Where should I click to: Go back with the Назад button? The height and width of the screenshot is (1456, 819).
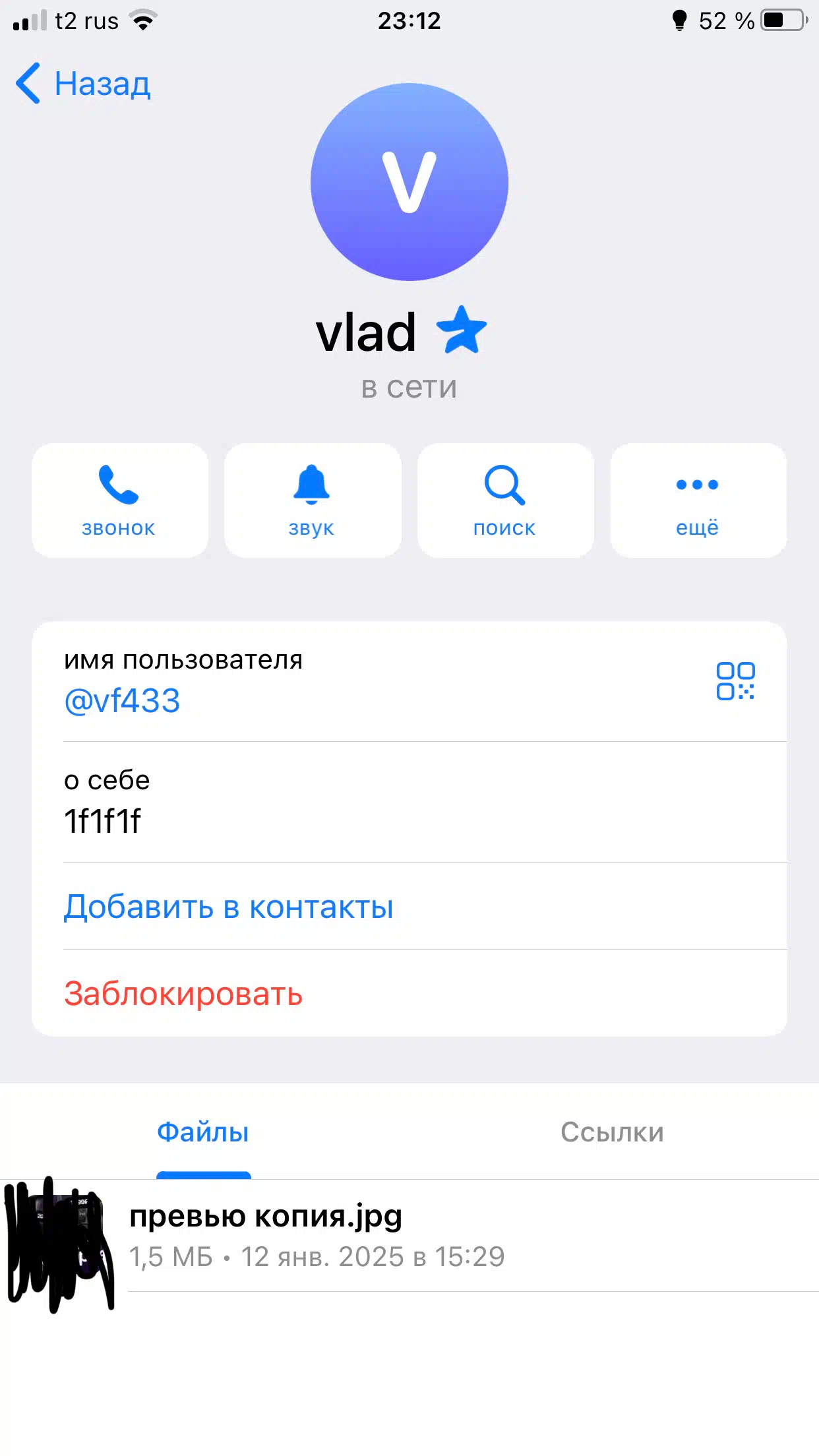pyautogui.click(x=83, y=84)
